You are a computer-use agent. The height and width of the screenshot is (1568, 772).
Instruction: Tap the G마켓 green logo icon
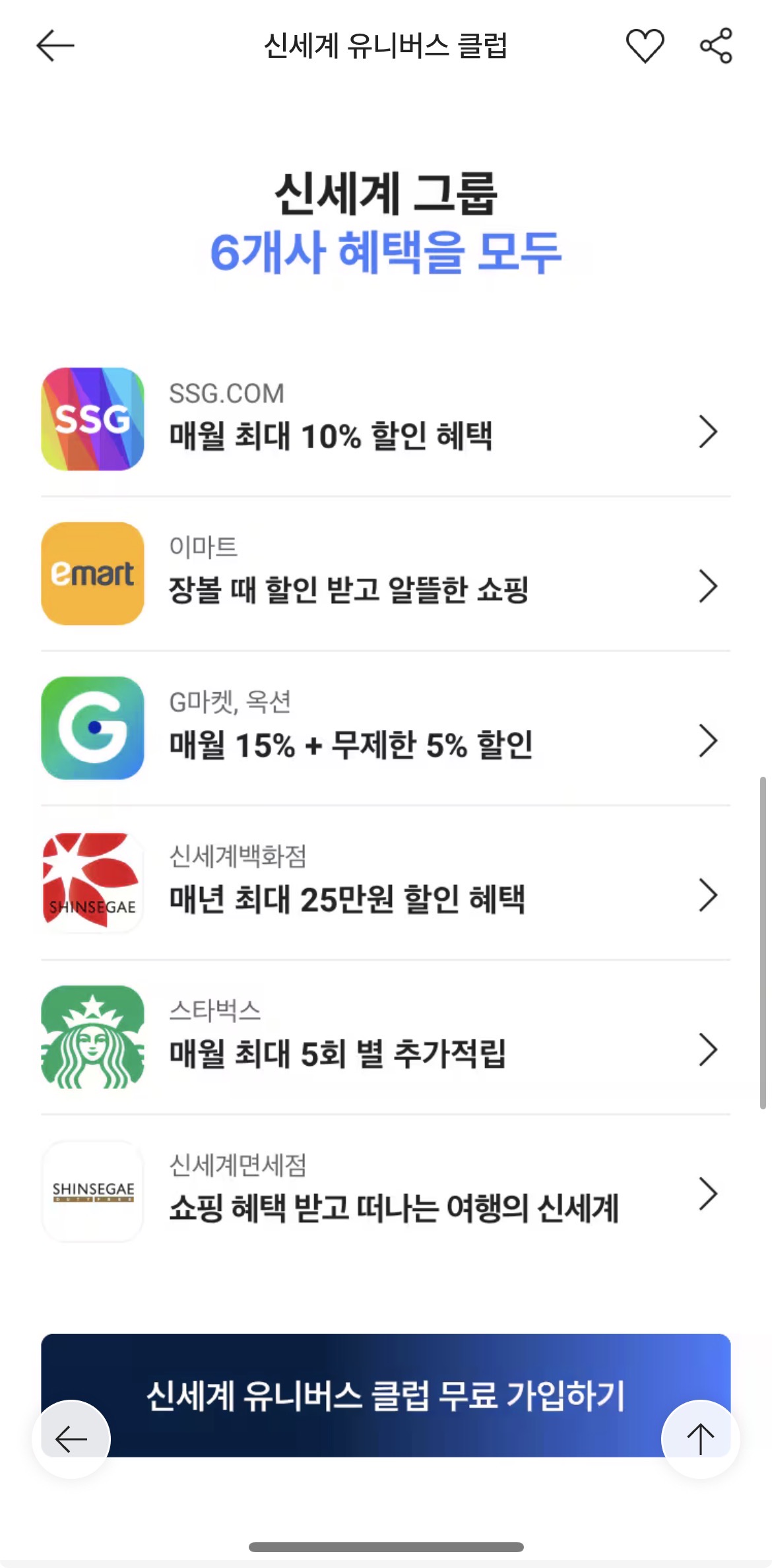92,728
